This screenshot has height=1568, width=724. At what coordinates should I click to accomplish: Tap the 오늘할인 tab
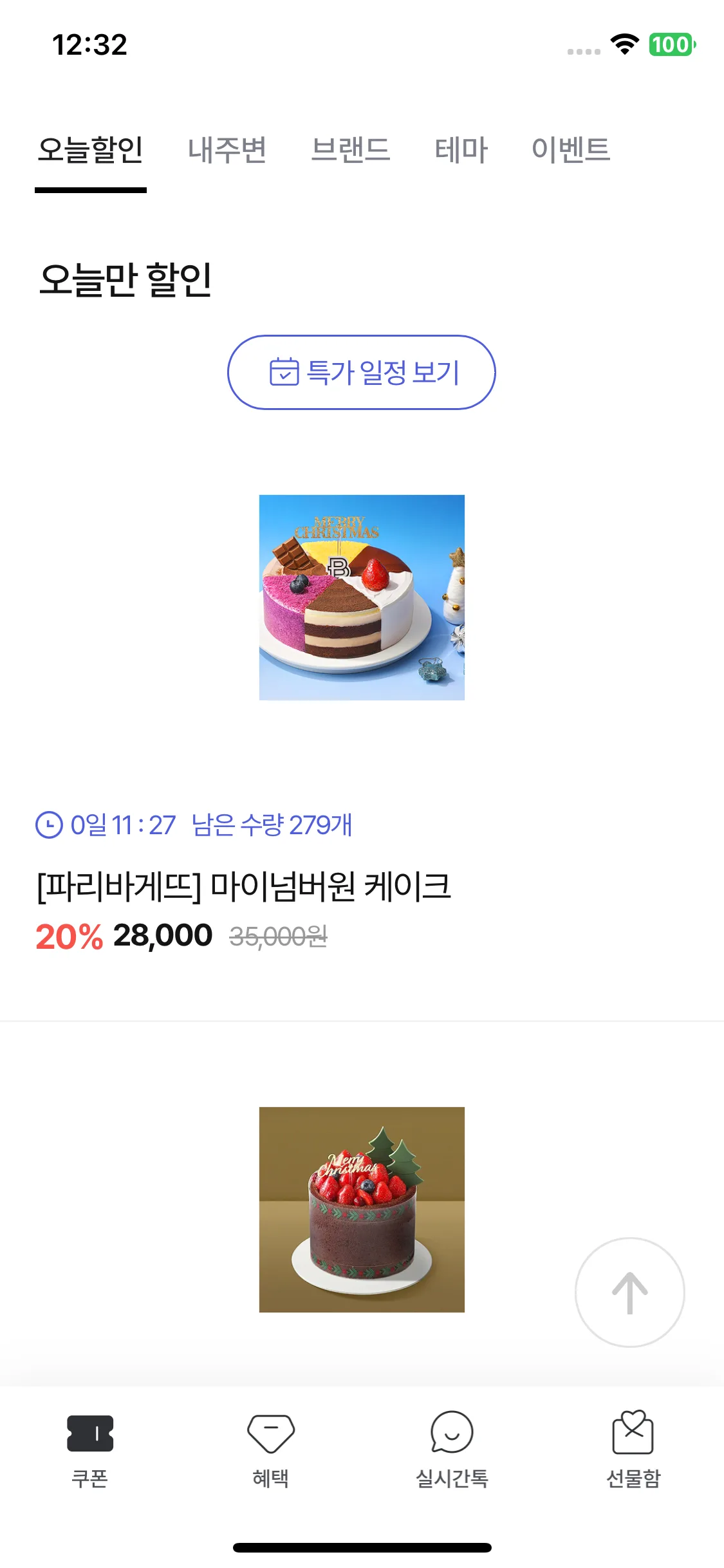pos(91,150)
